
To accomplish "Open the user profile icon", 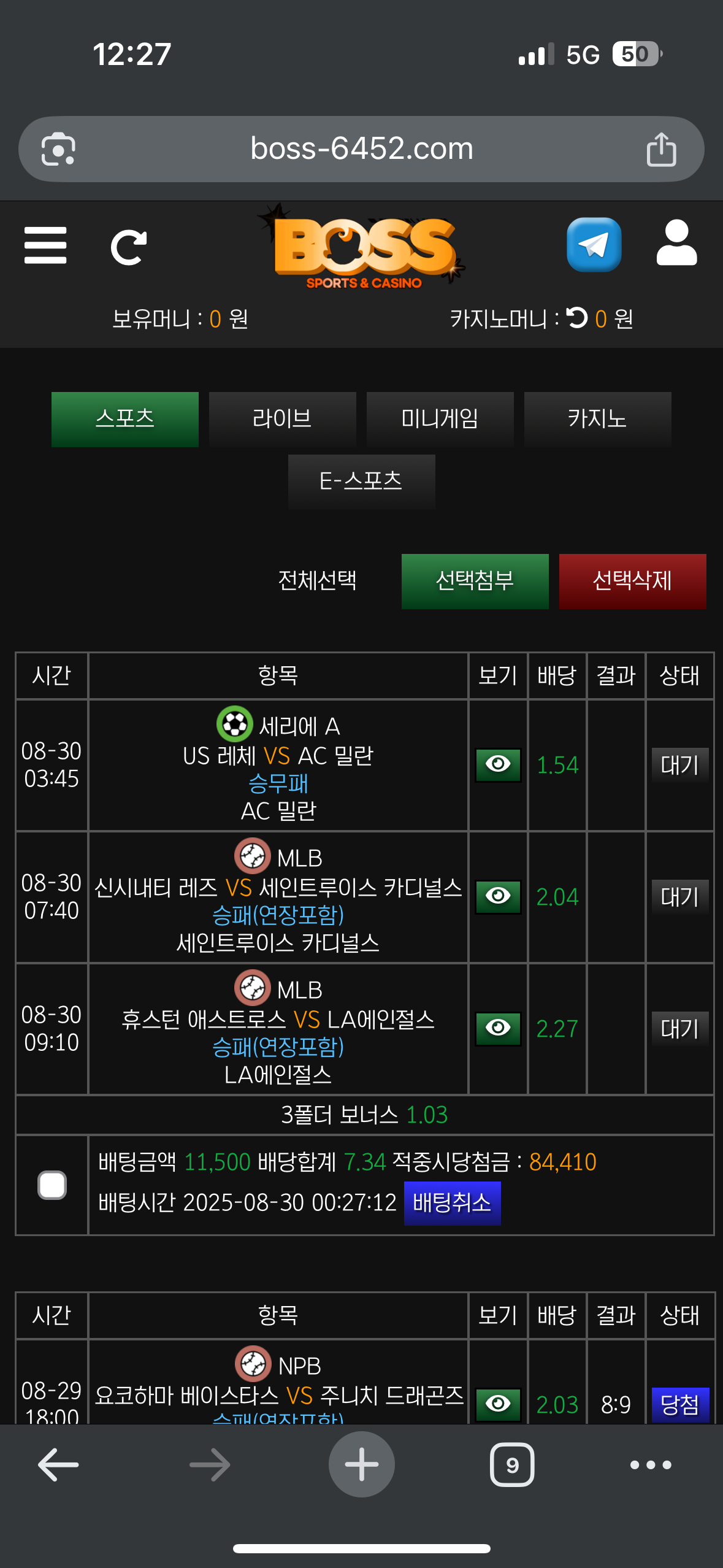I will (676, 244).
